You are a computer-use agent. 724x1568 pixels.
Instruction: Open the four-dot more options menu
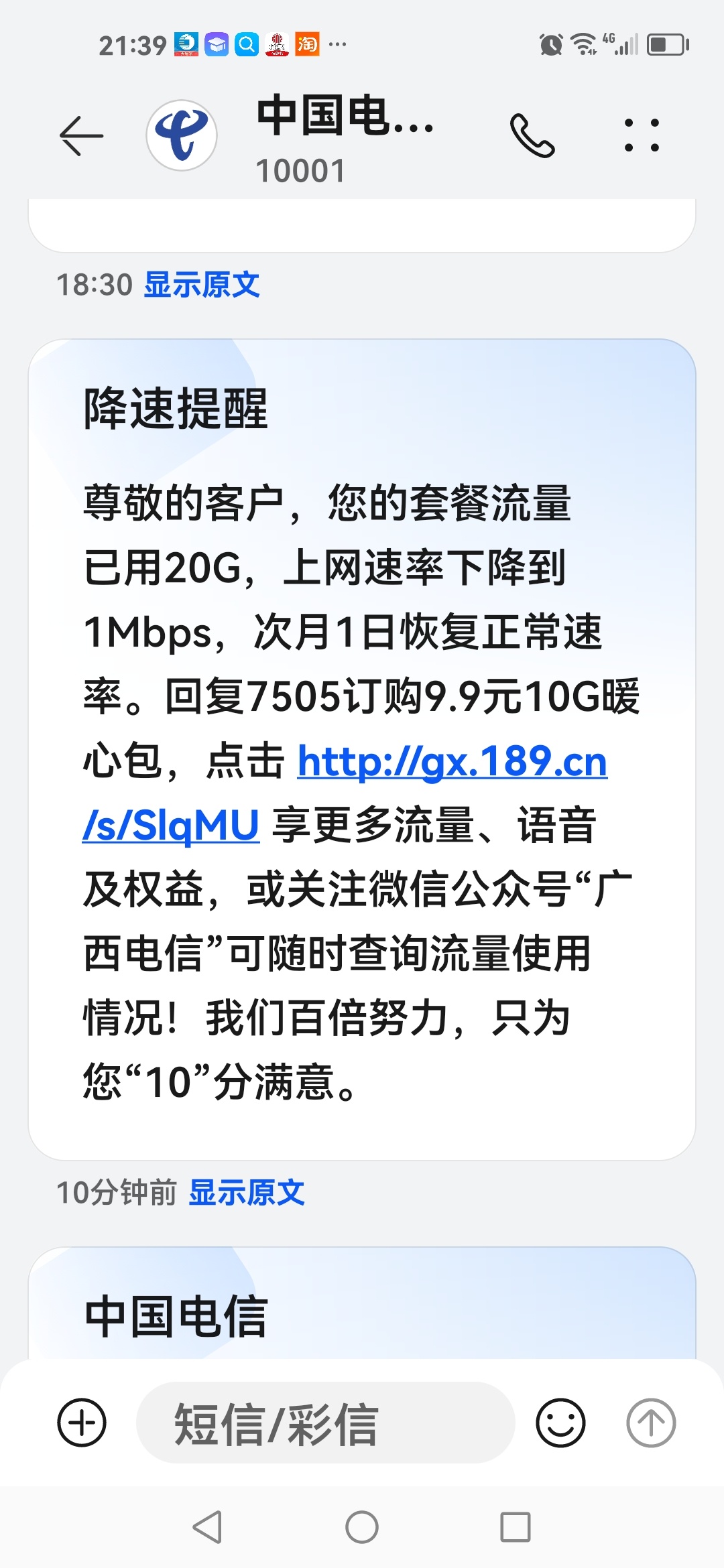[x=642, y=135]
